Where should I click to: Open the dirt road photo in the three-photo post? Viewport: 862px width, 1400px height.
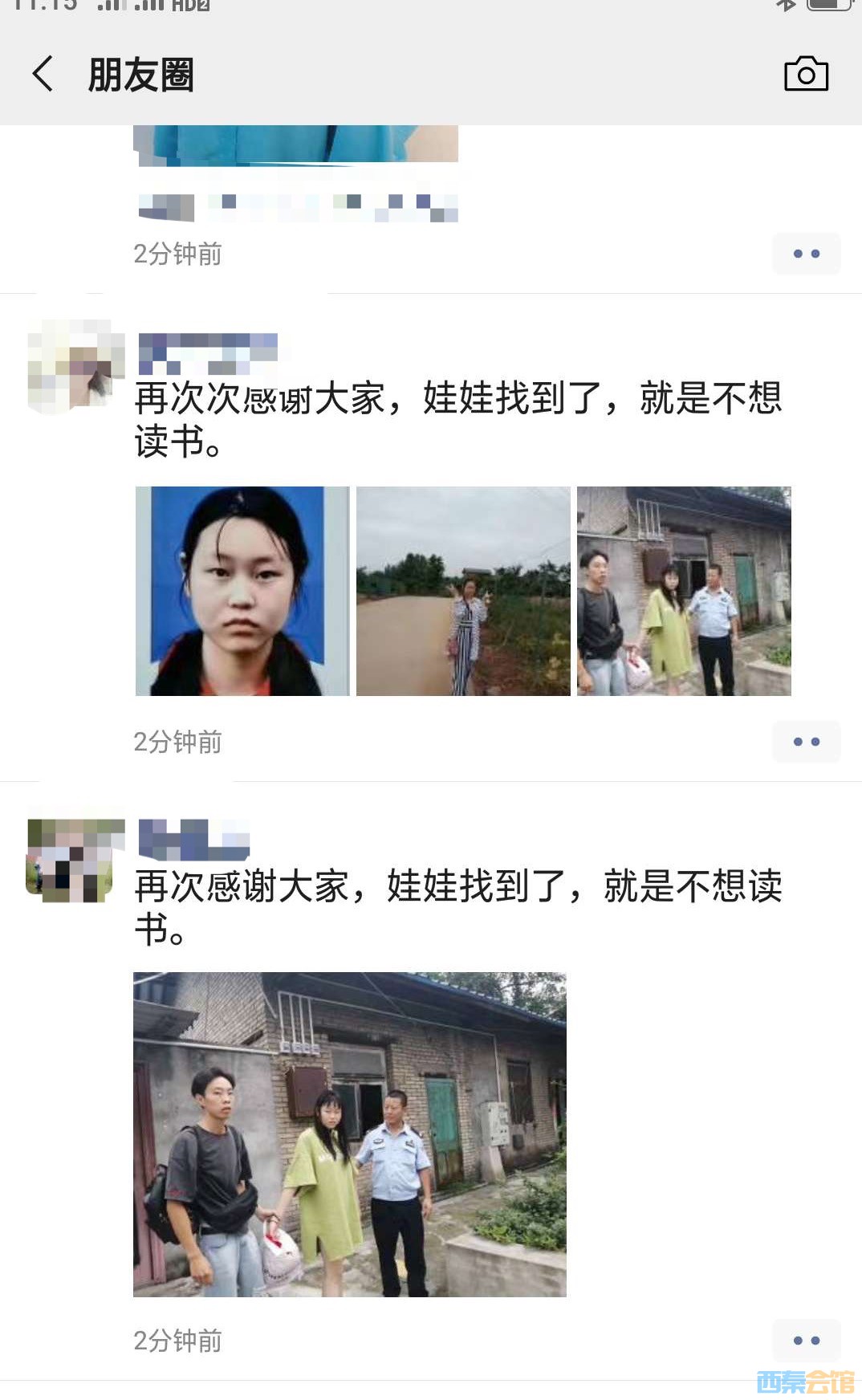[x=463, y=591]
